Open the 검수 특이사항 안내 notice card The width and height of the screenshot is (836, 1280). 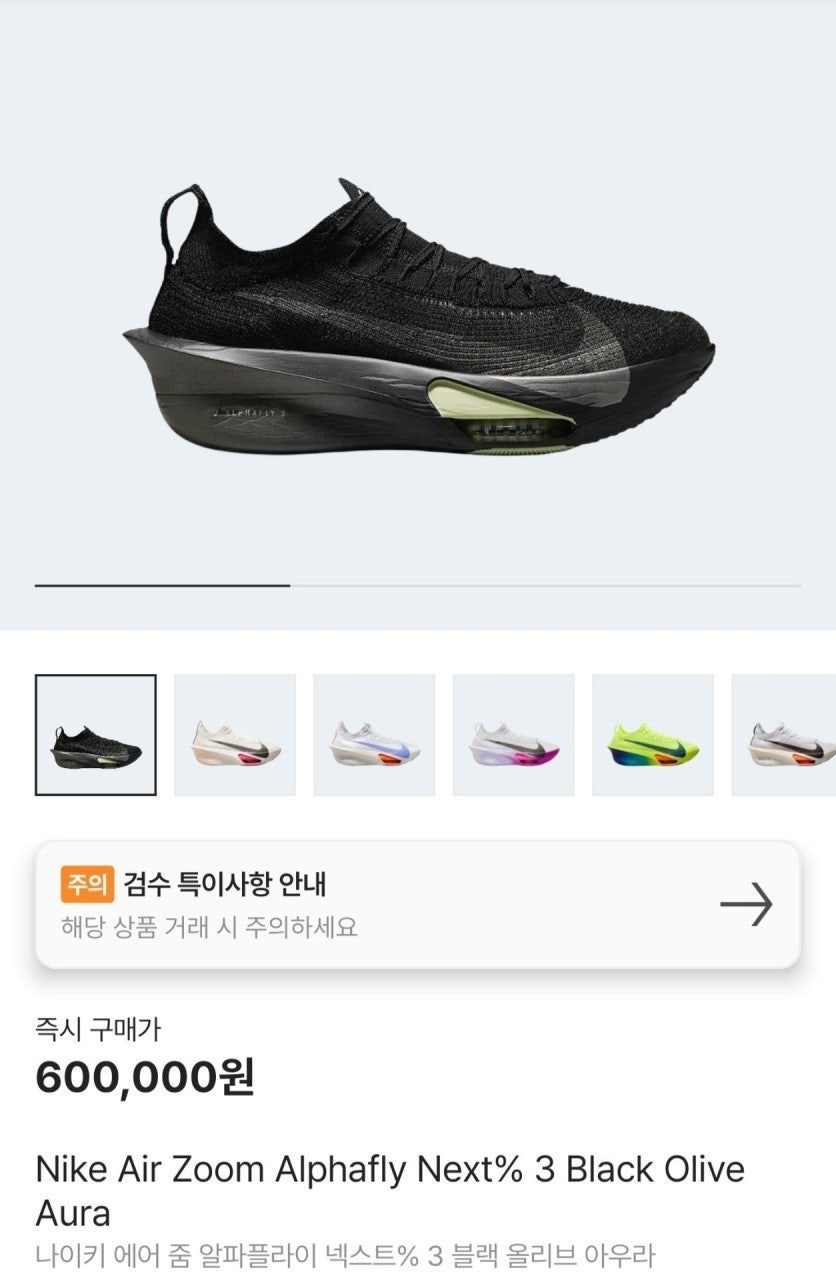[x=418, y=905]
